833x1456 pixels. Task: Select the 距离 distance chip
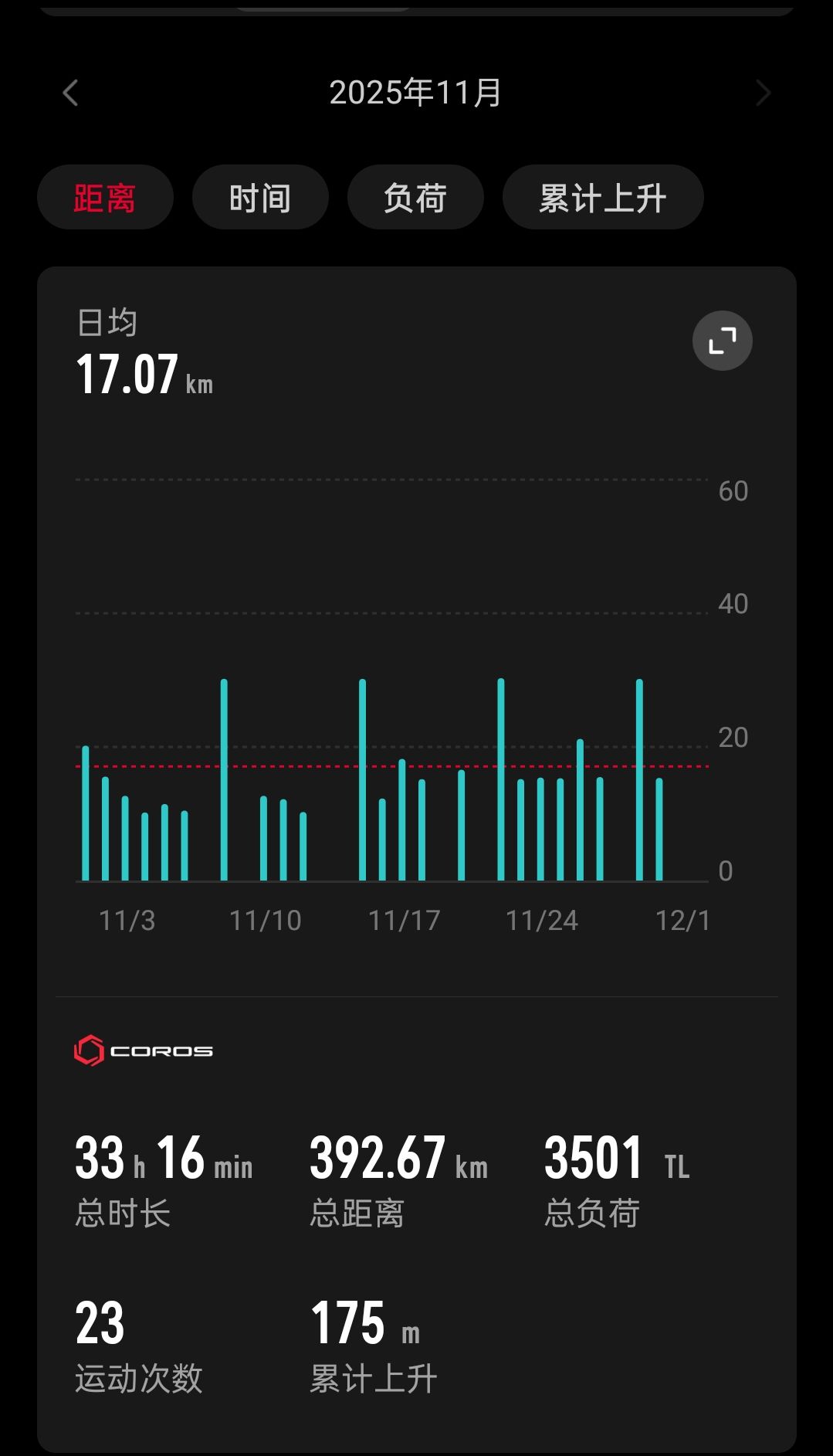click(x=105, y=198)
